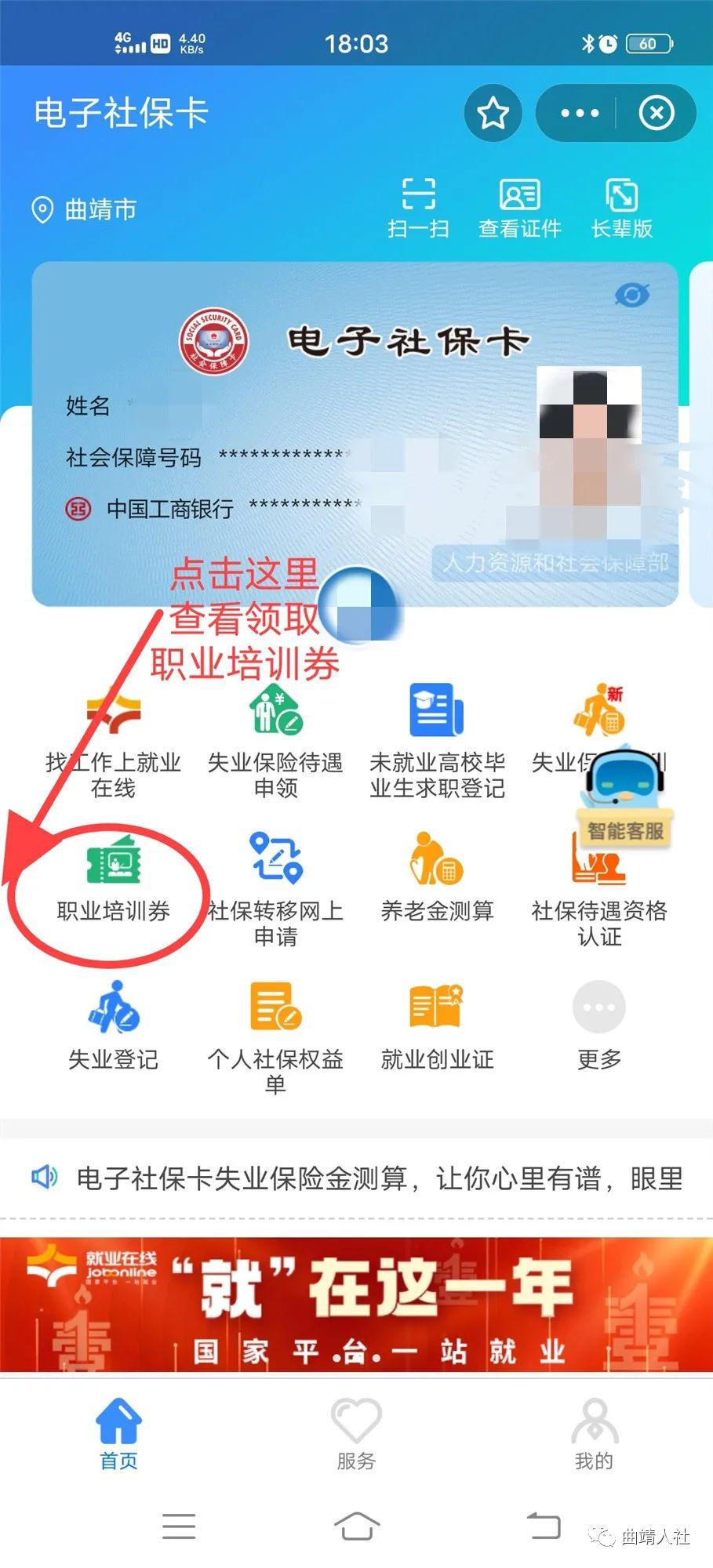713x1568 pixels.
Task: Open 未就业高校毕业生求职登记
Action: pos(437,741)
